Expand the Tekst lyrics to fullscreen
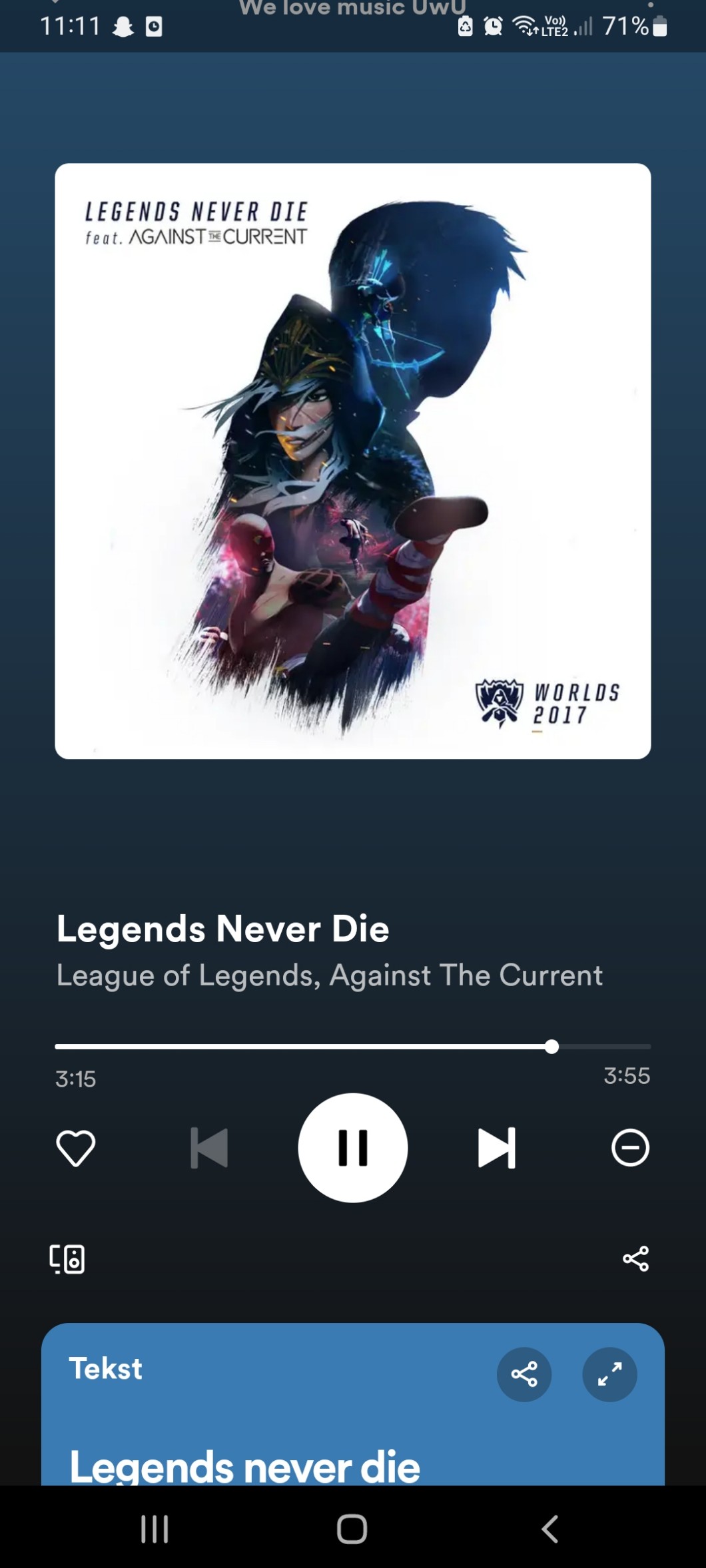 [609, 1374]
